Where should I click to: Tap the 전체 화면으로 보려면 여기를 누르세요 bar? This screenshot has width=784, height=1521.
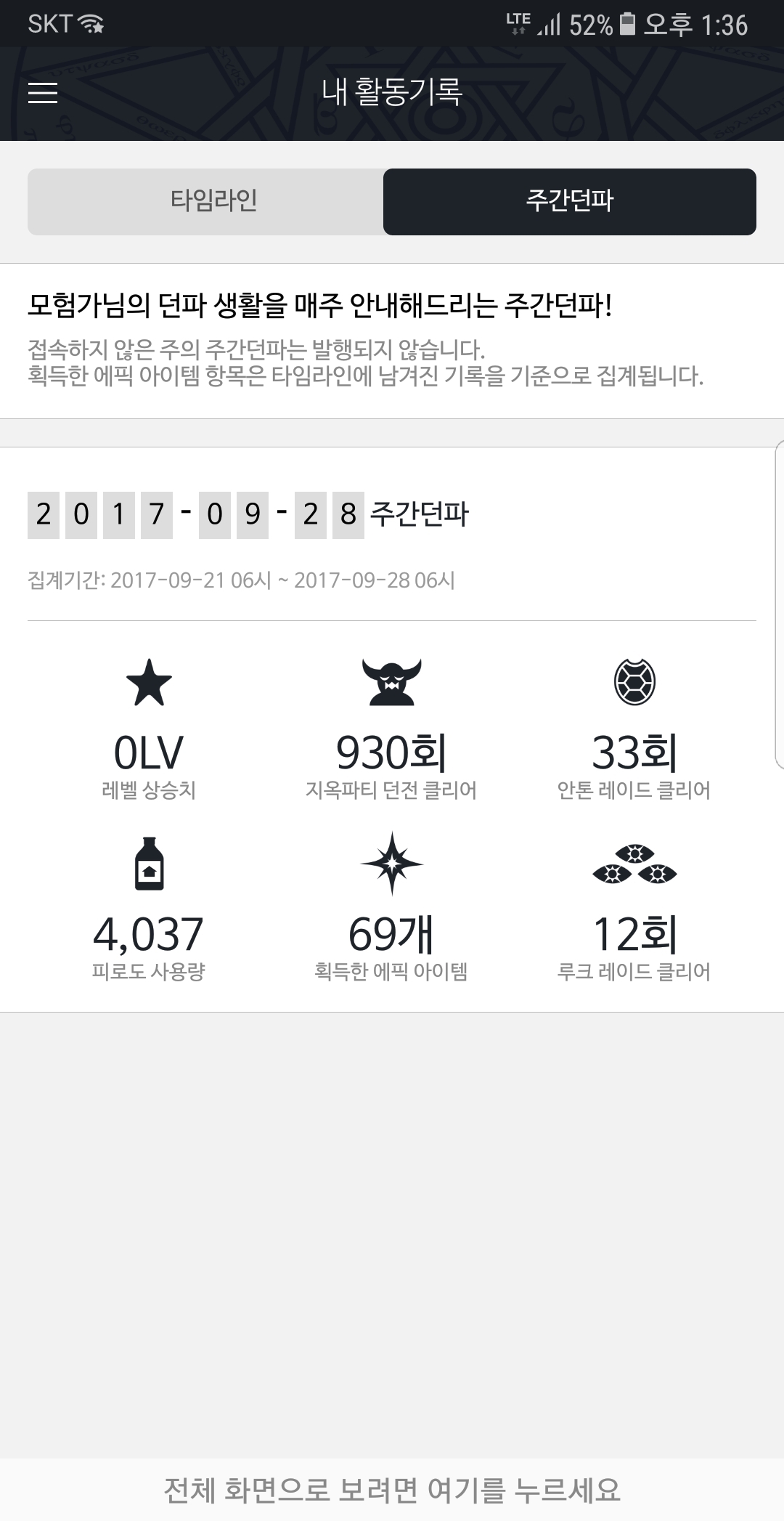pyautogui.click(x=392, y=1490)
